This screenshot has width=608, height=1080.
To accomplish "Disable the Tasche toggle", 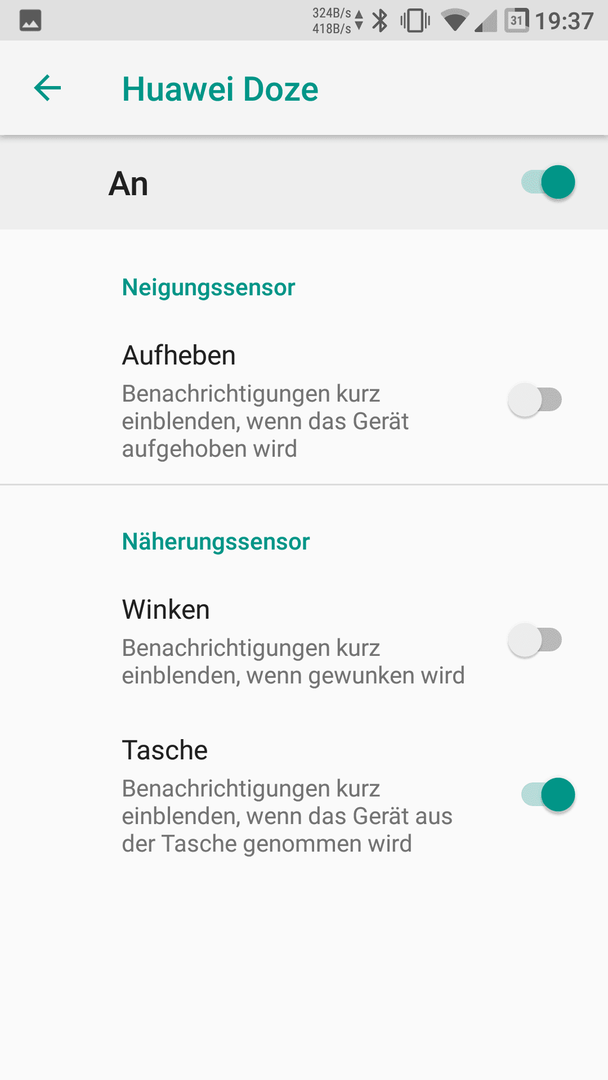I will click(548, 794).
